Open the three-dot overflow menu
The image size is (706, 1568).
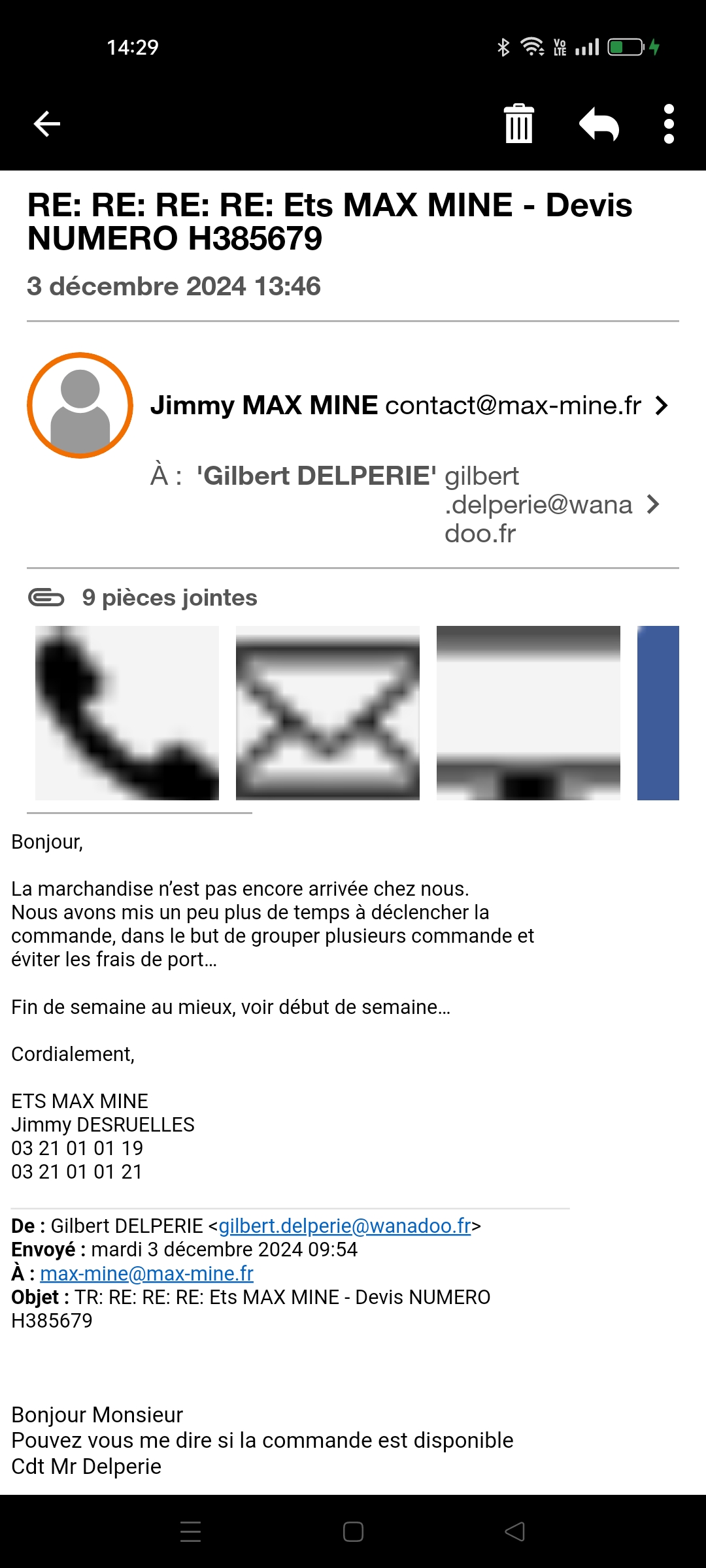coord(668,123)
